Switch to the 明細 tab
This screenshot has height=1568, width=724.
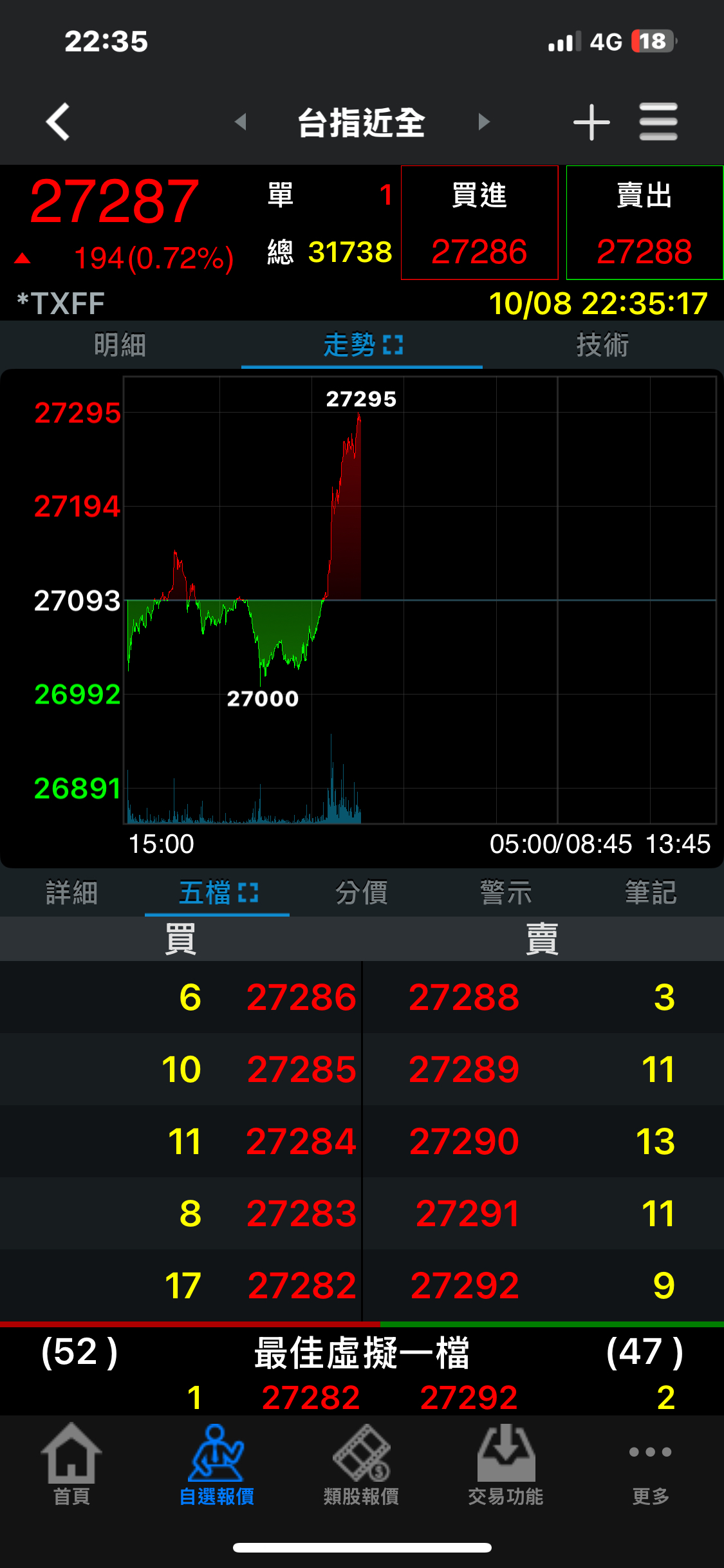click(120, 345)
